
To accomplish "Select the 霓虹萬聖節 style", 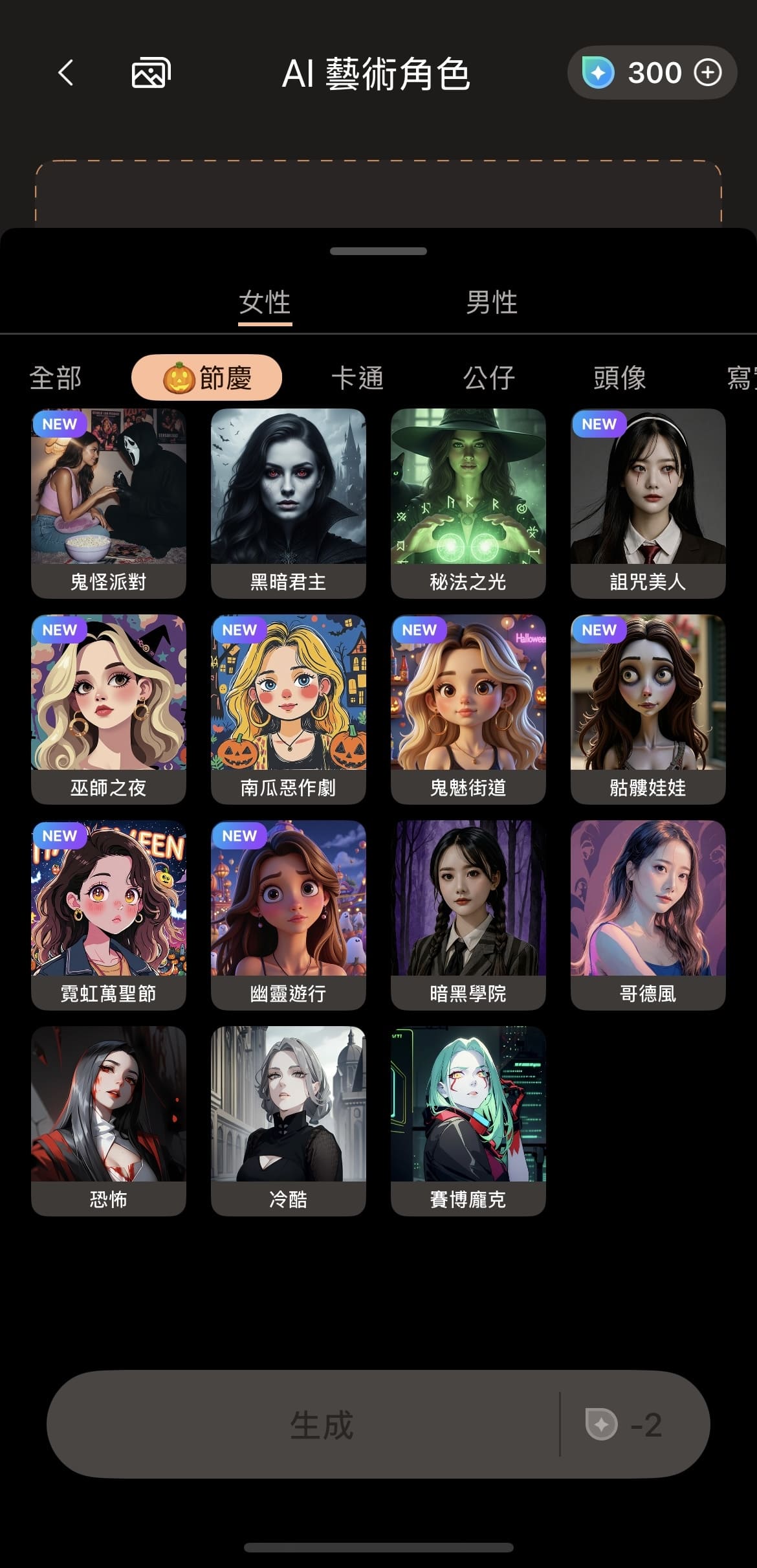I will point(109,913).
